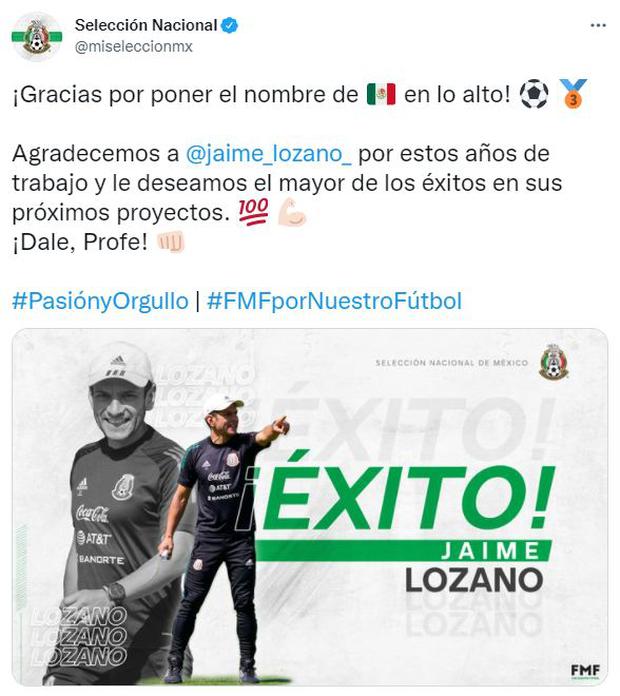
Task: Open the #PasiónyOrgullo hashtag
Action: 100,301
